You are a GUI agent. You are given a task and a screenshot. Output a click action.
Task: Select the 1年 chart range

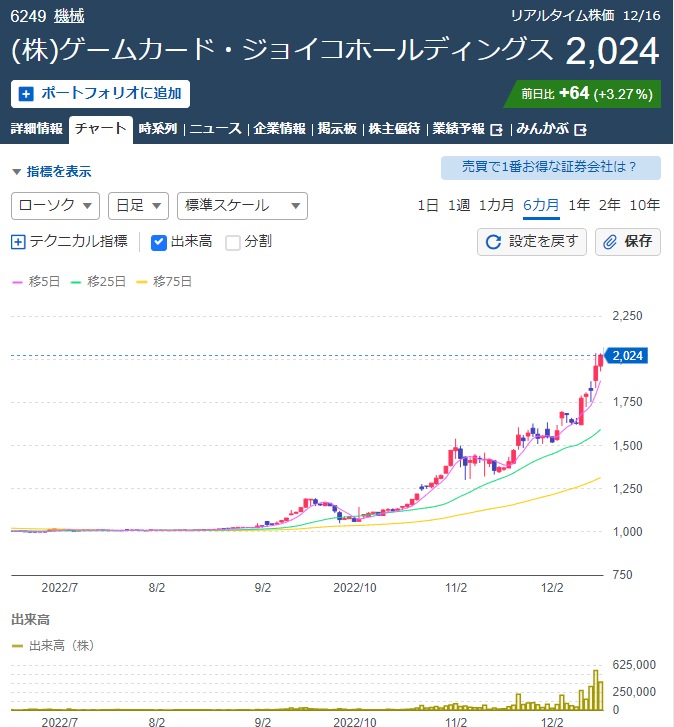point(579,205)
